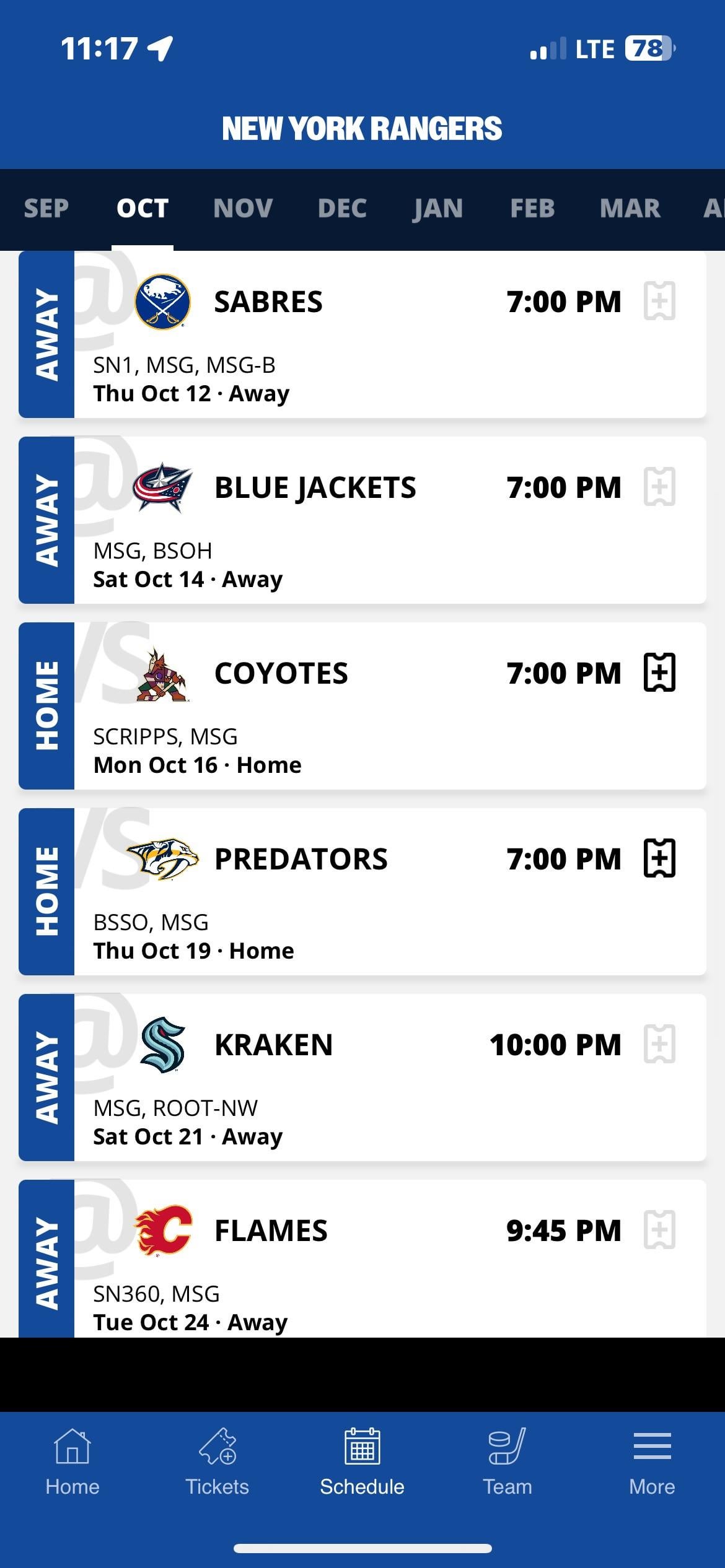Screen dimensions: 725x1568
Task: Switch to the Team tab
Action: pyautogui.click(x=507, y=1463)
